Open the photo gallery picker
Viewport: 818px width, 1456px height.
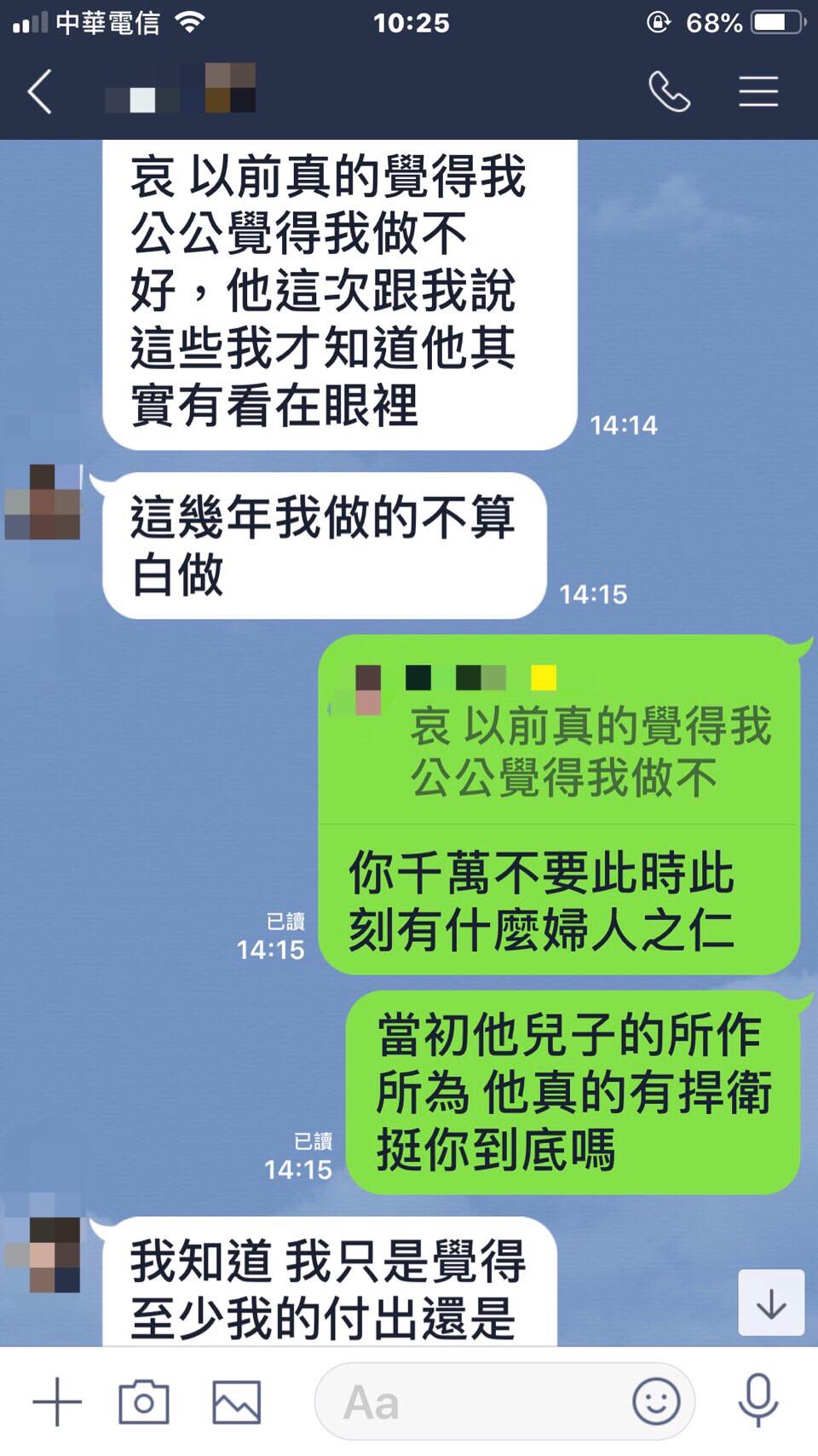coord(236,1401)
